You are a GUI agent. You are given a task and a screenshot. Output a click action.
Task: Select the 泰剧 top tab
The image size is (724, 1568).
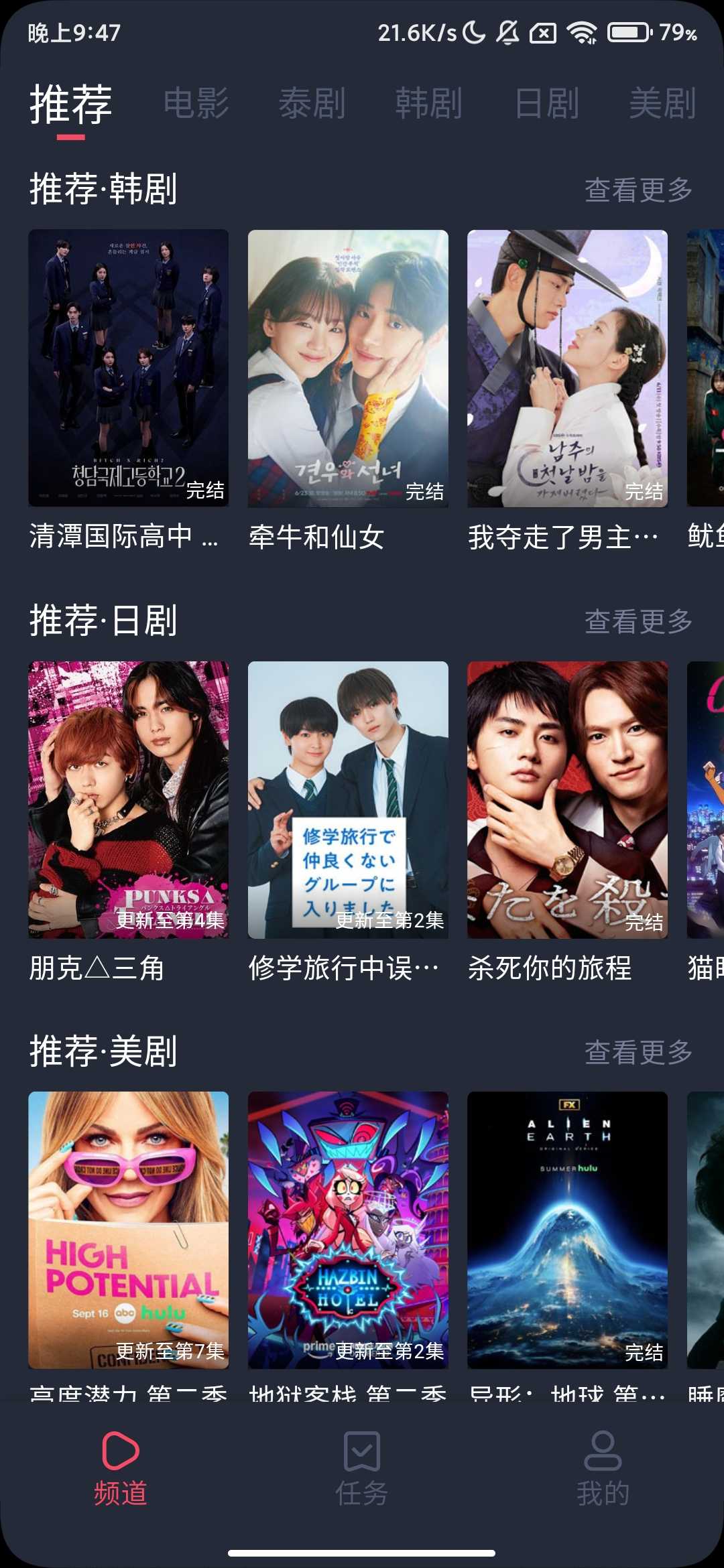pos(312,104)
